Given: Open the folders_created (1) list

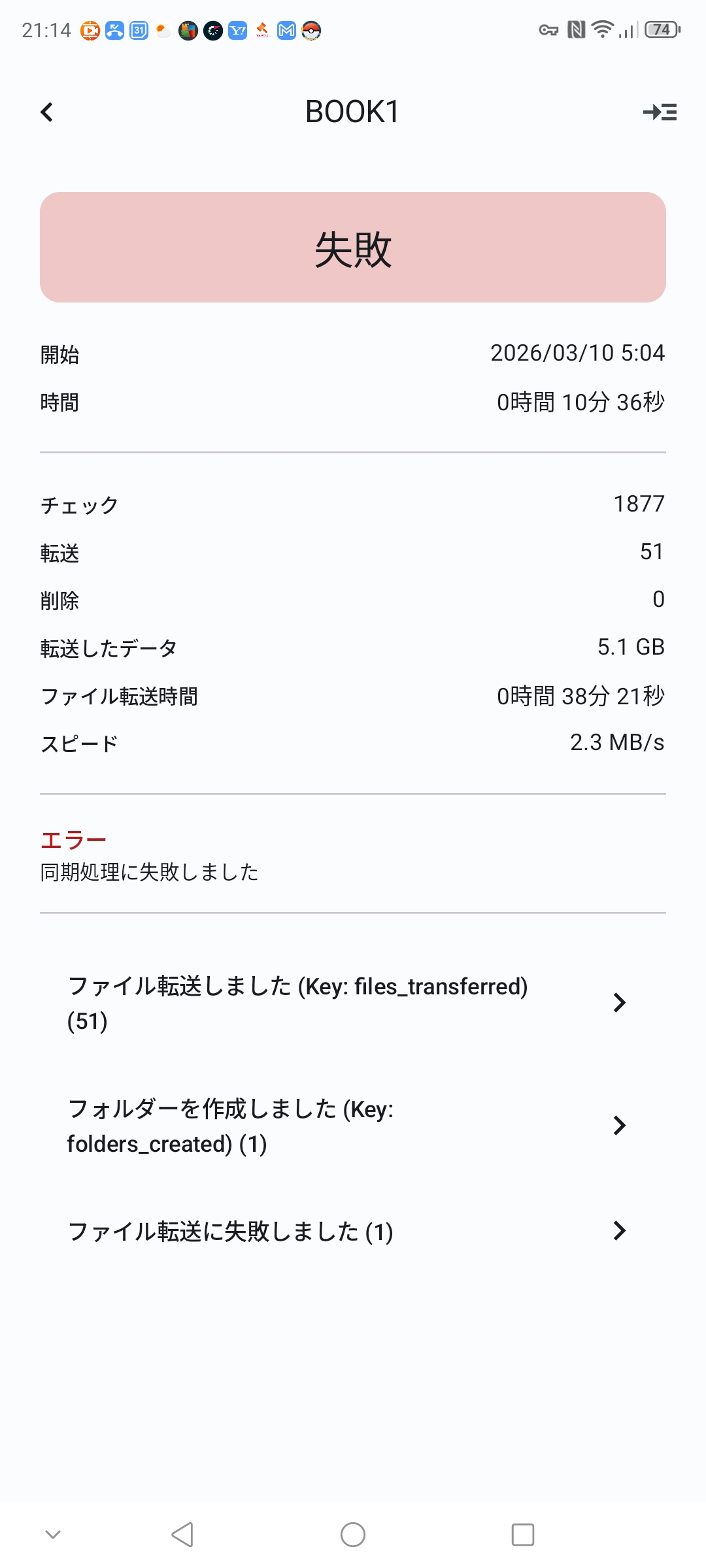Looking at the screenshot, I should pos(346,1126).
